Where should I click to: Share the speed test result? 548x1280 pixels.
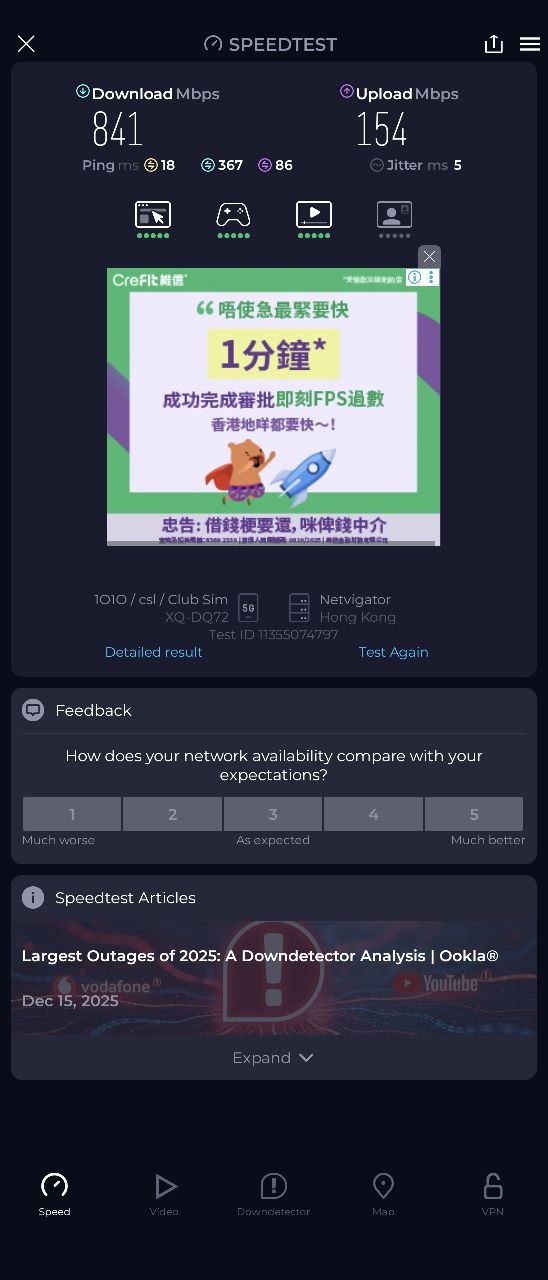pyautogui.click(x=493, y=44)
